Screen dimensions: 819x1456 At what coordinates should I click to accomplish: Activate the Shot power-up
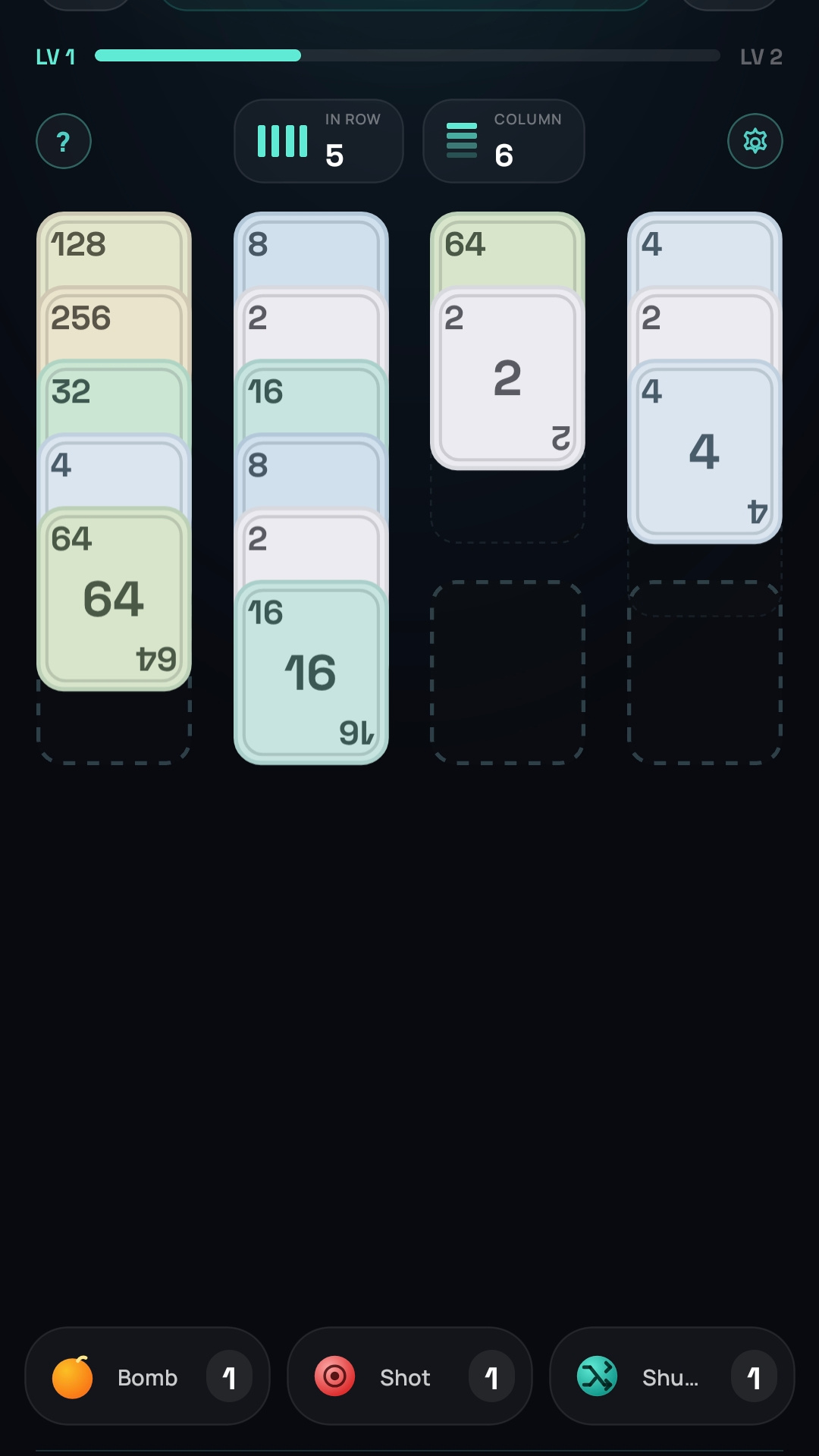coord(409,1376)
